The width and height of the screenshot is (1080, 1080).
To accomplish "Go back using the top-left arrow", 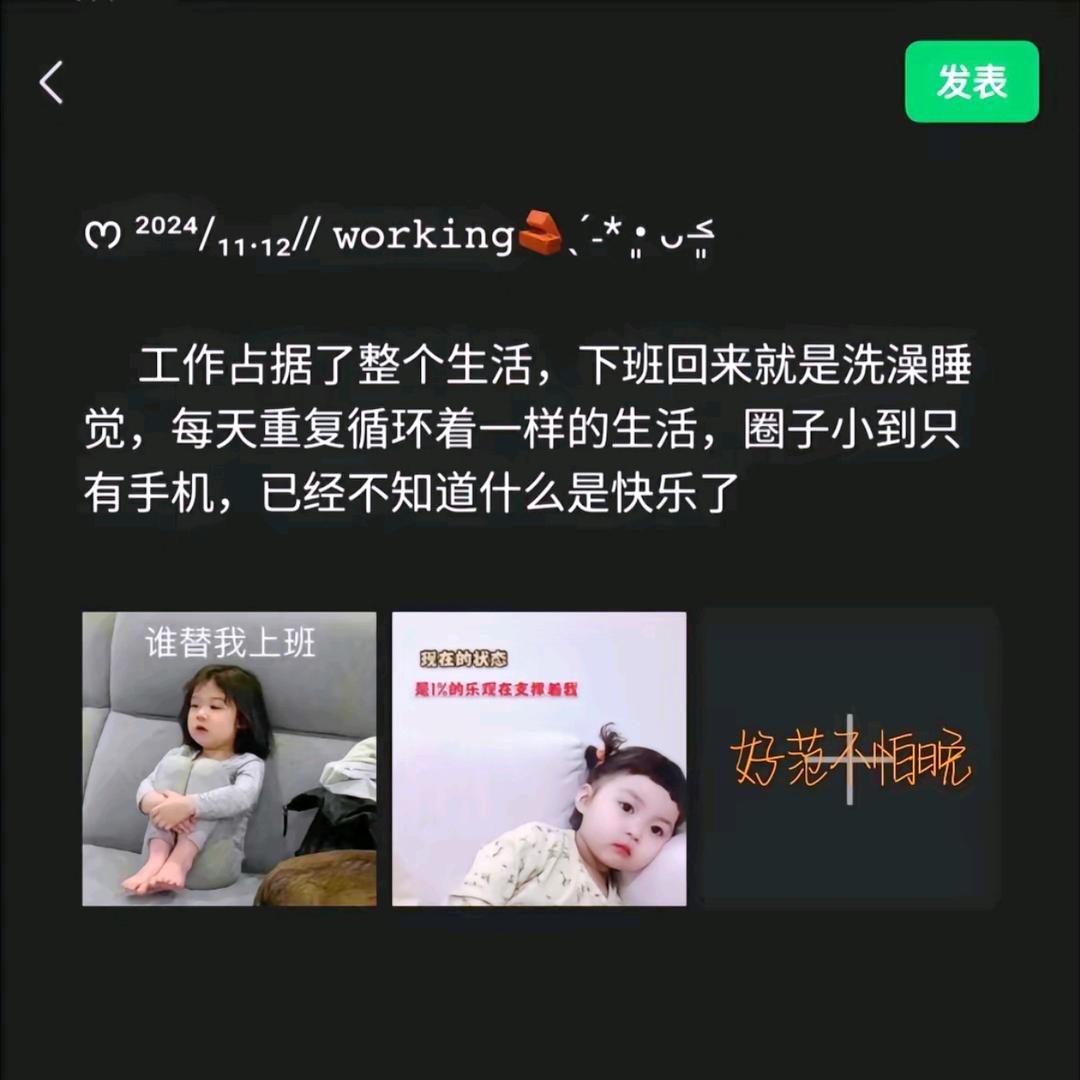I will pyautogui.click(x=52, y=82).
